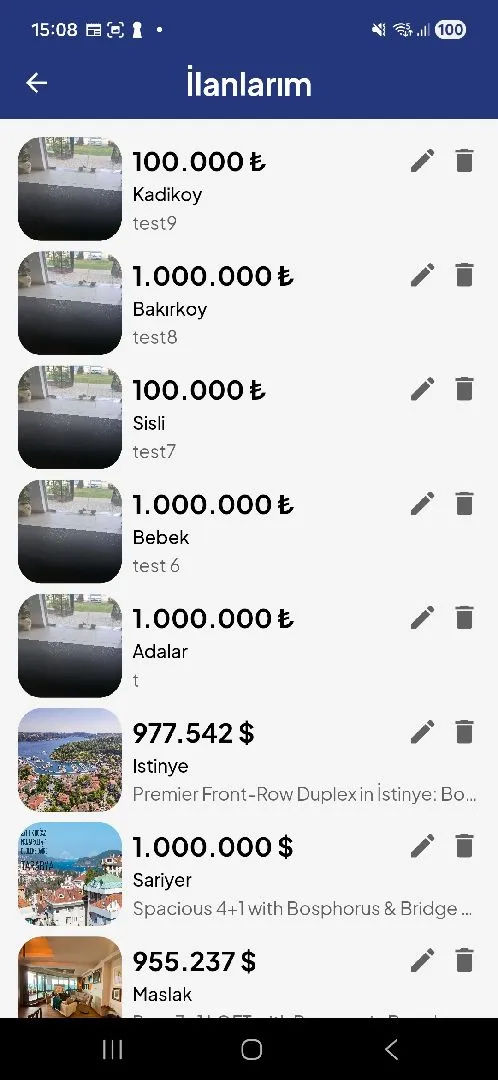Edit the Bebek listing
498x1080 pixels.
coord(422,503)
